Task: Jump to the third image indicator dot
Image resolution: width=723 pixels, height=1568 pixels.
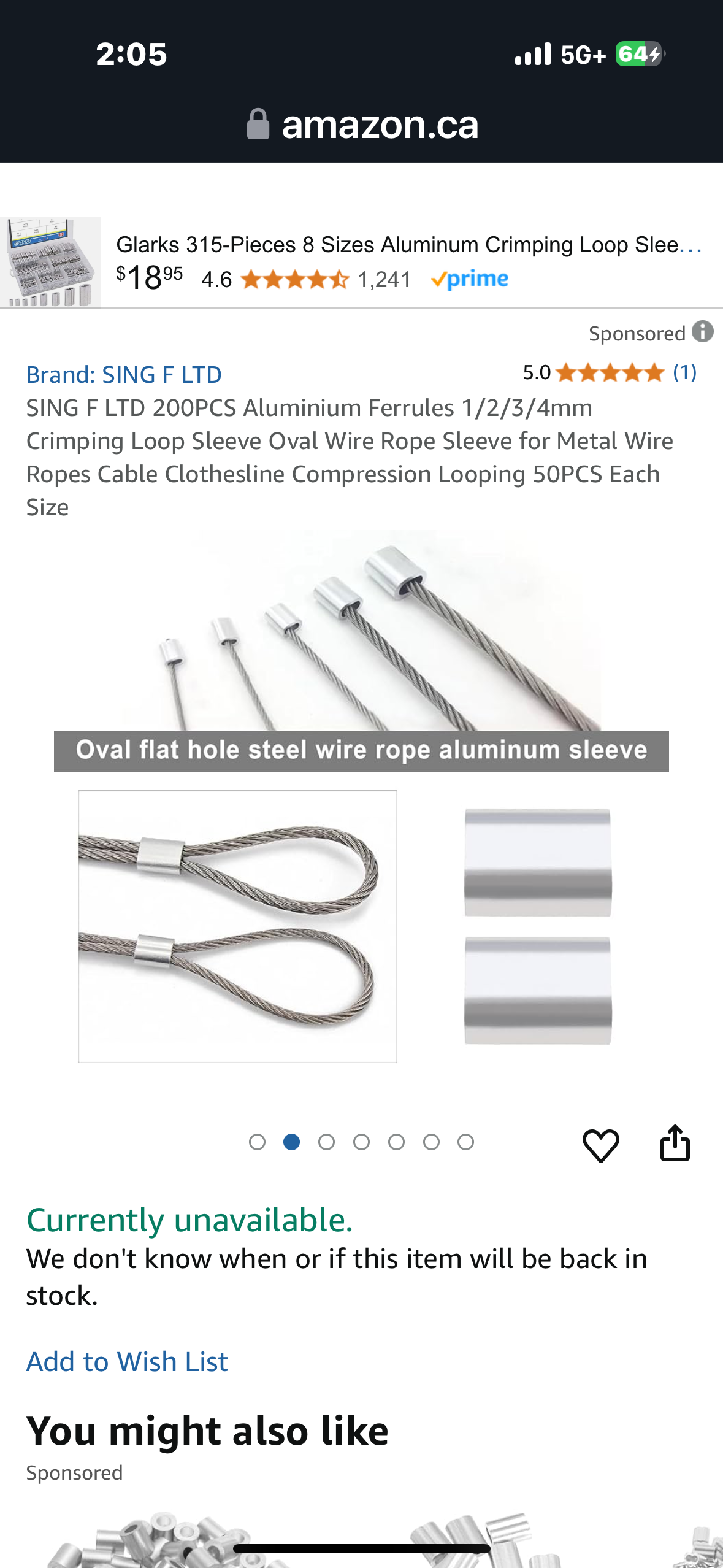Action: click(326, 1142)
